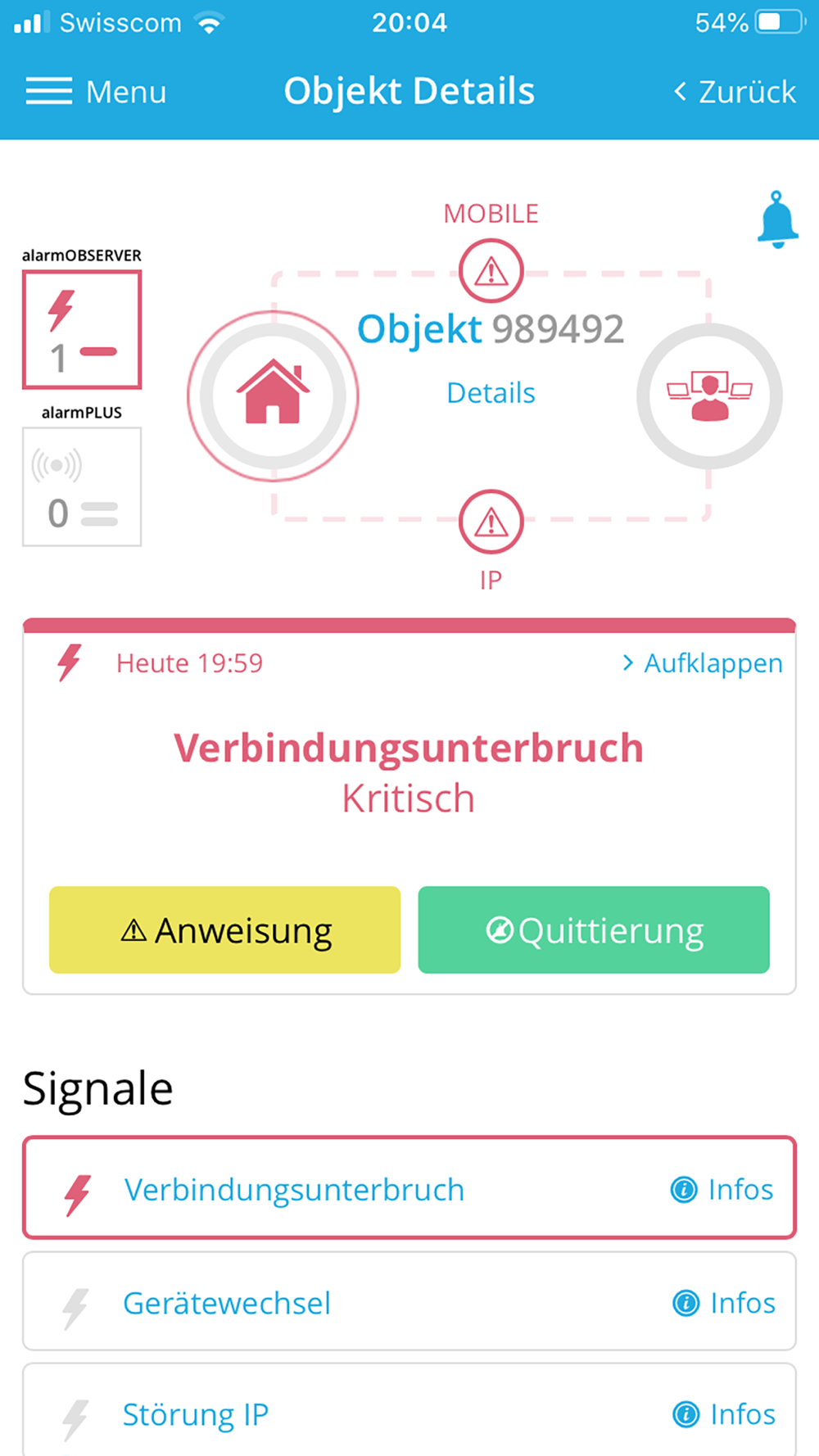Select the alarmPLUS tile

tap(82, 486)
